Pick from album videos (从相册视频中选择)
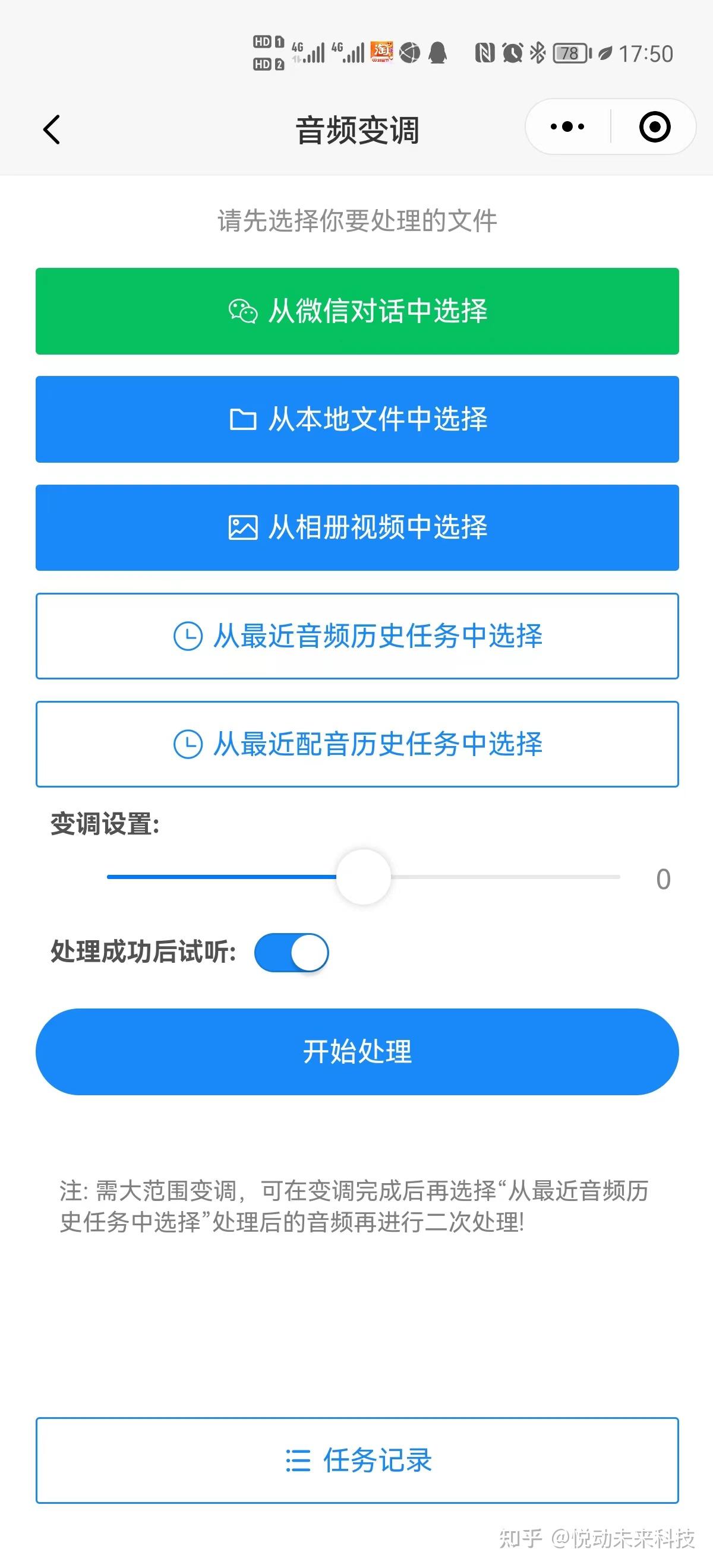The height and width of the screenshot is (1568, 713). click(x=358, y=528)
